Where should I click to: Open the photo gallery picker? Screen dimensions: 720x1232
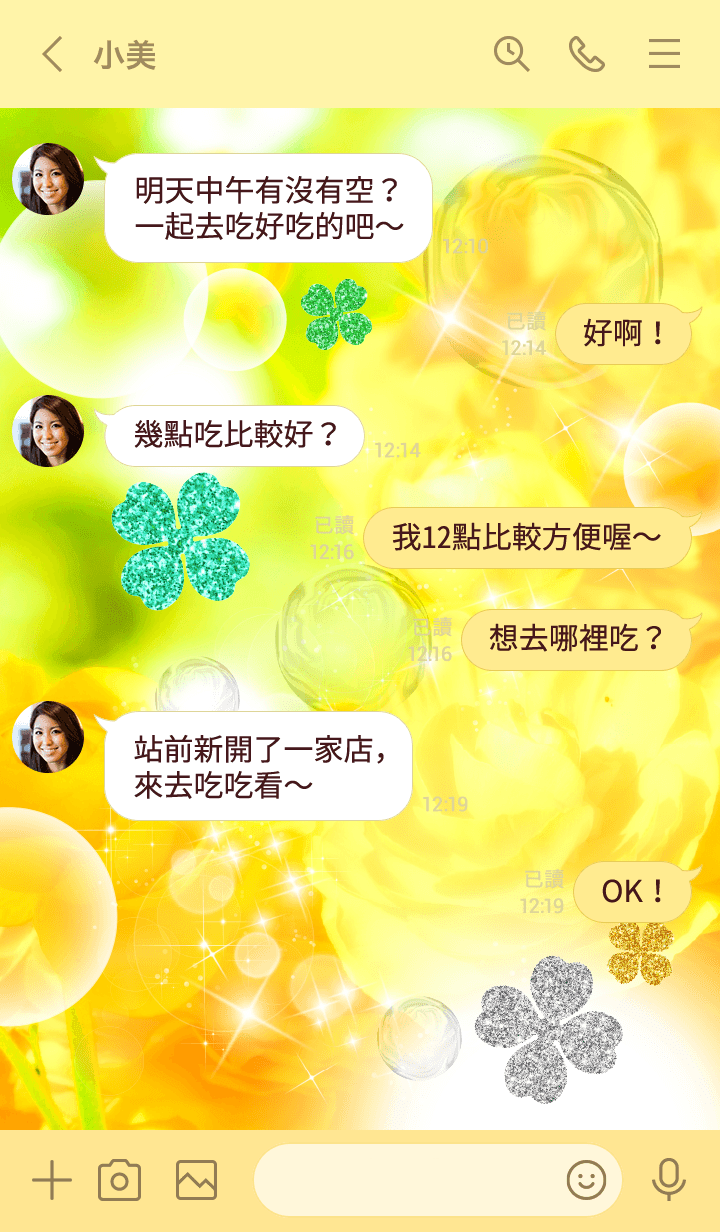click(x=196, y=1181)
